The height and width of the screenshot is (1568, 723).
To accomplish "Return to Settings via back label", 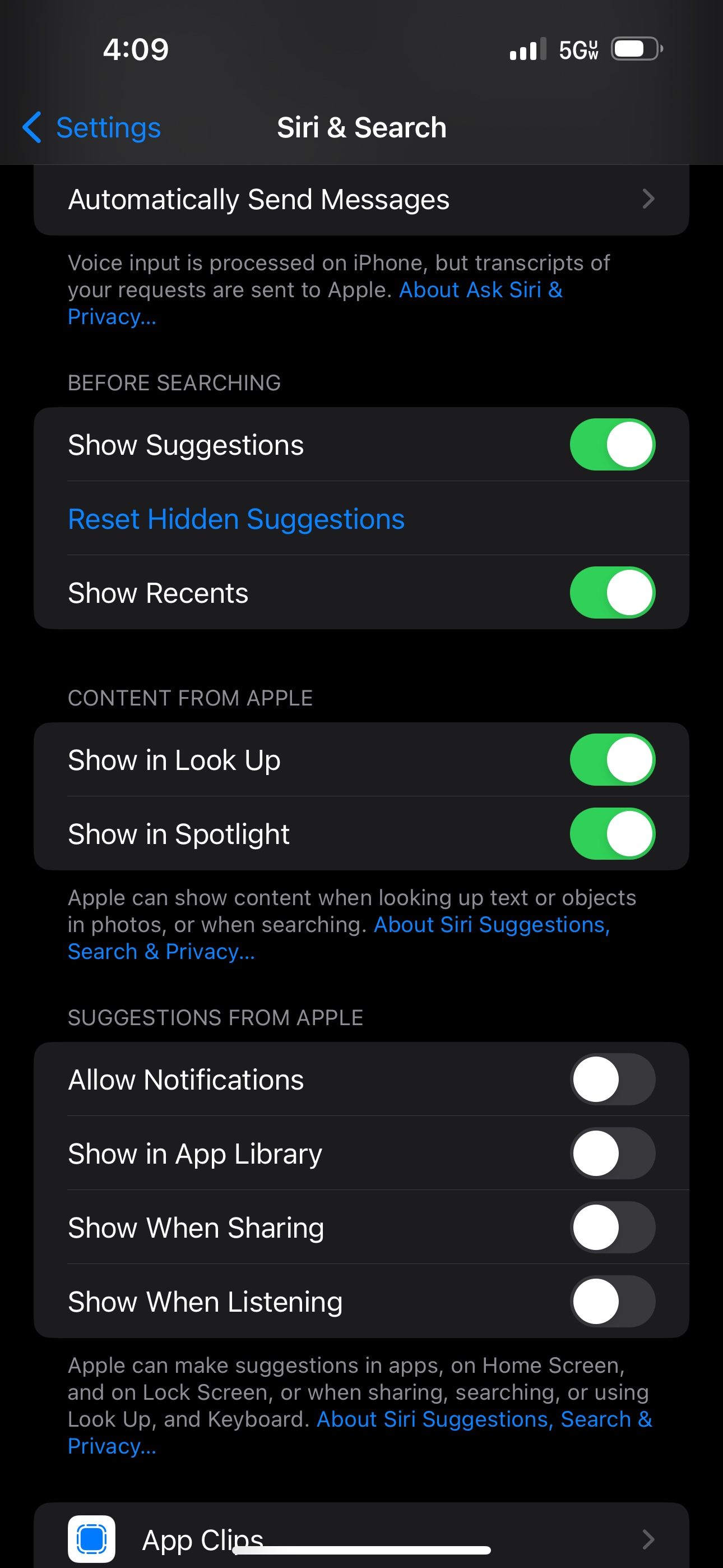I will (108, 127).
